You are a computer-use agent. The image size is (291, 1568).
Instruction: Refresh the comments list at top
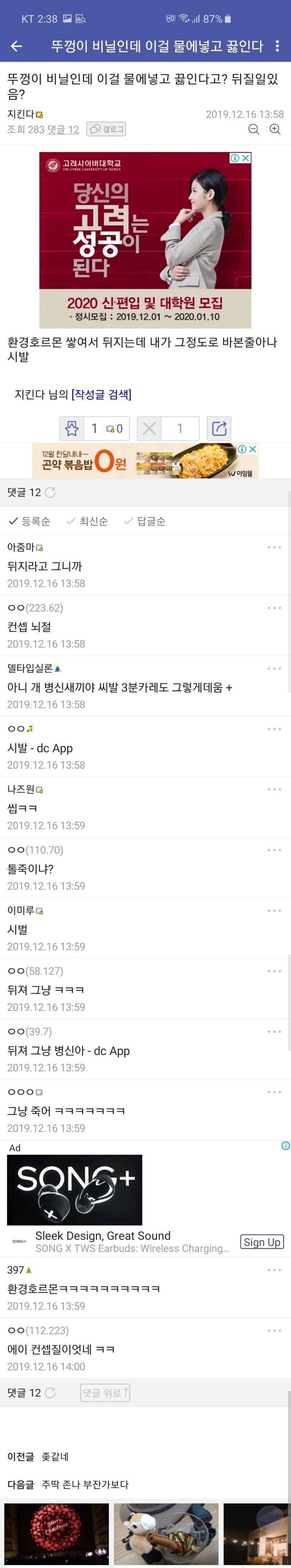tap(51, 493)
